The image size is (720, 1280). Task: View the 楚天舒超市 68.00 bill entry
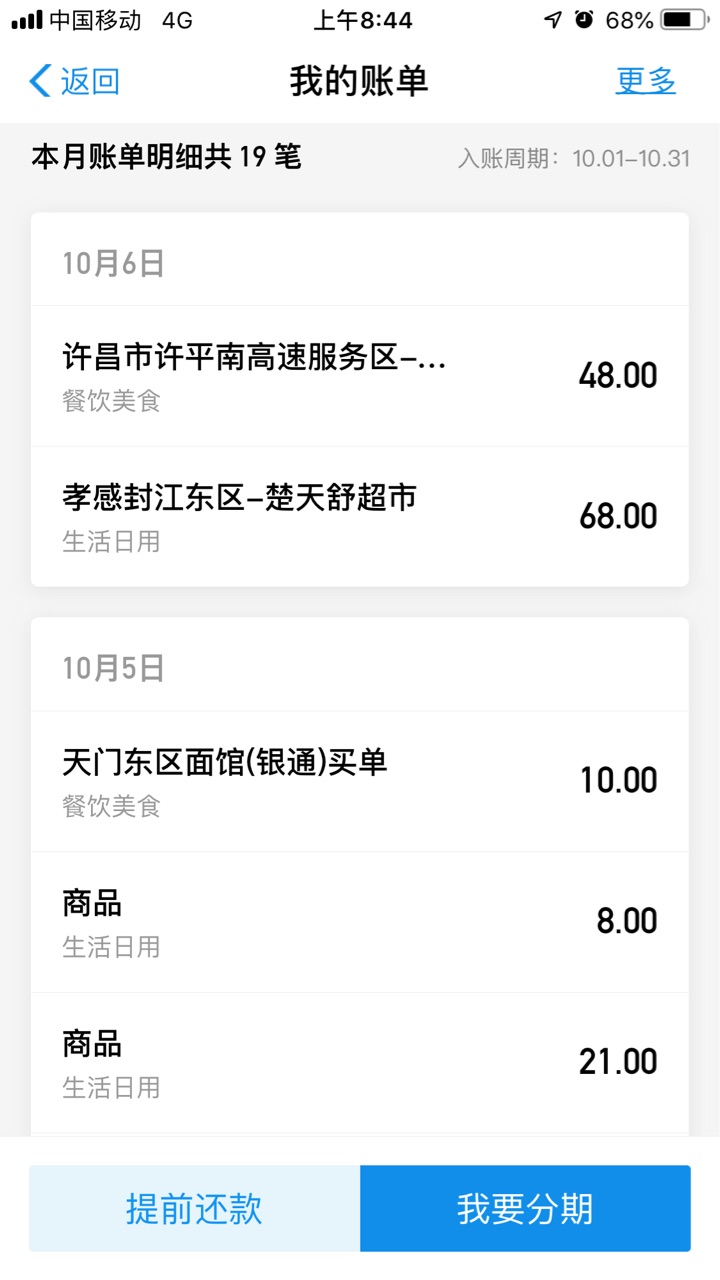click(x=360, y=516)
